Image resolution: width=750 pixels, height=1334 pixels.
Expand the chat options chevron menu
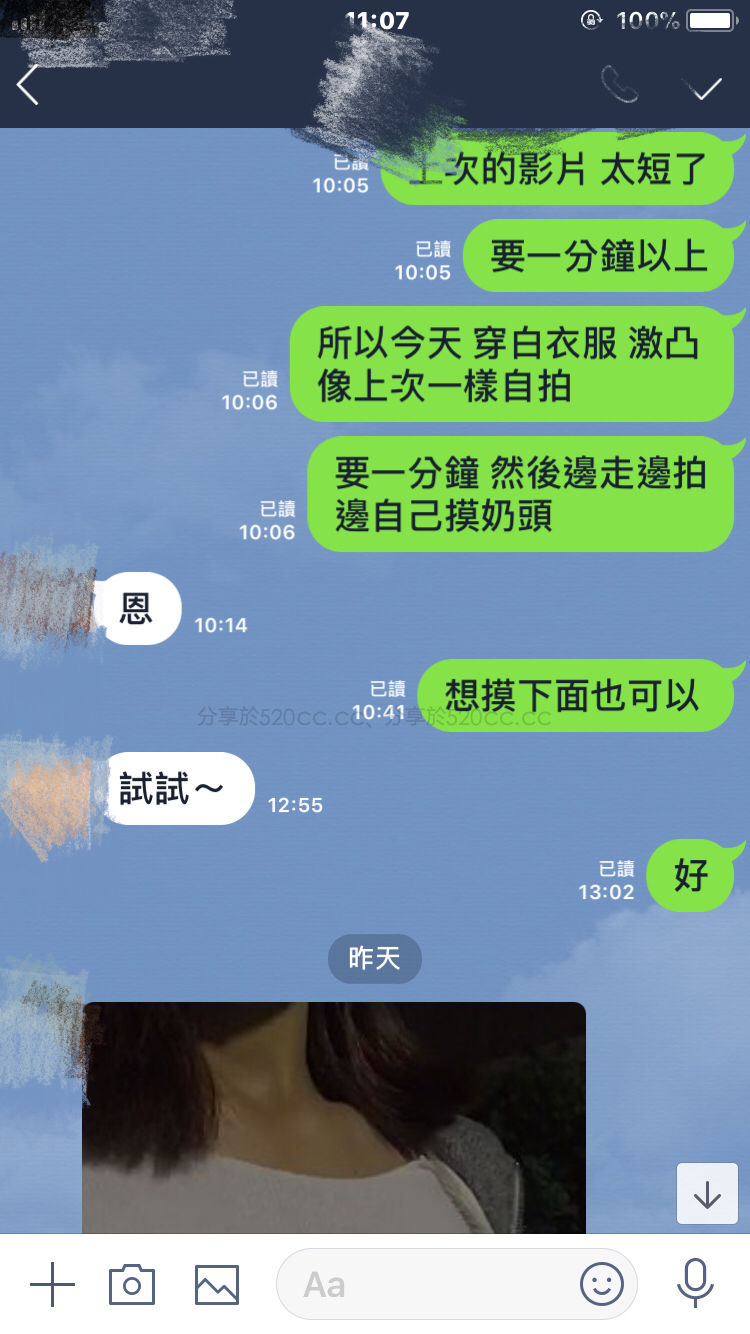[x=707, y=88]
